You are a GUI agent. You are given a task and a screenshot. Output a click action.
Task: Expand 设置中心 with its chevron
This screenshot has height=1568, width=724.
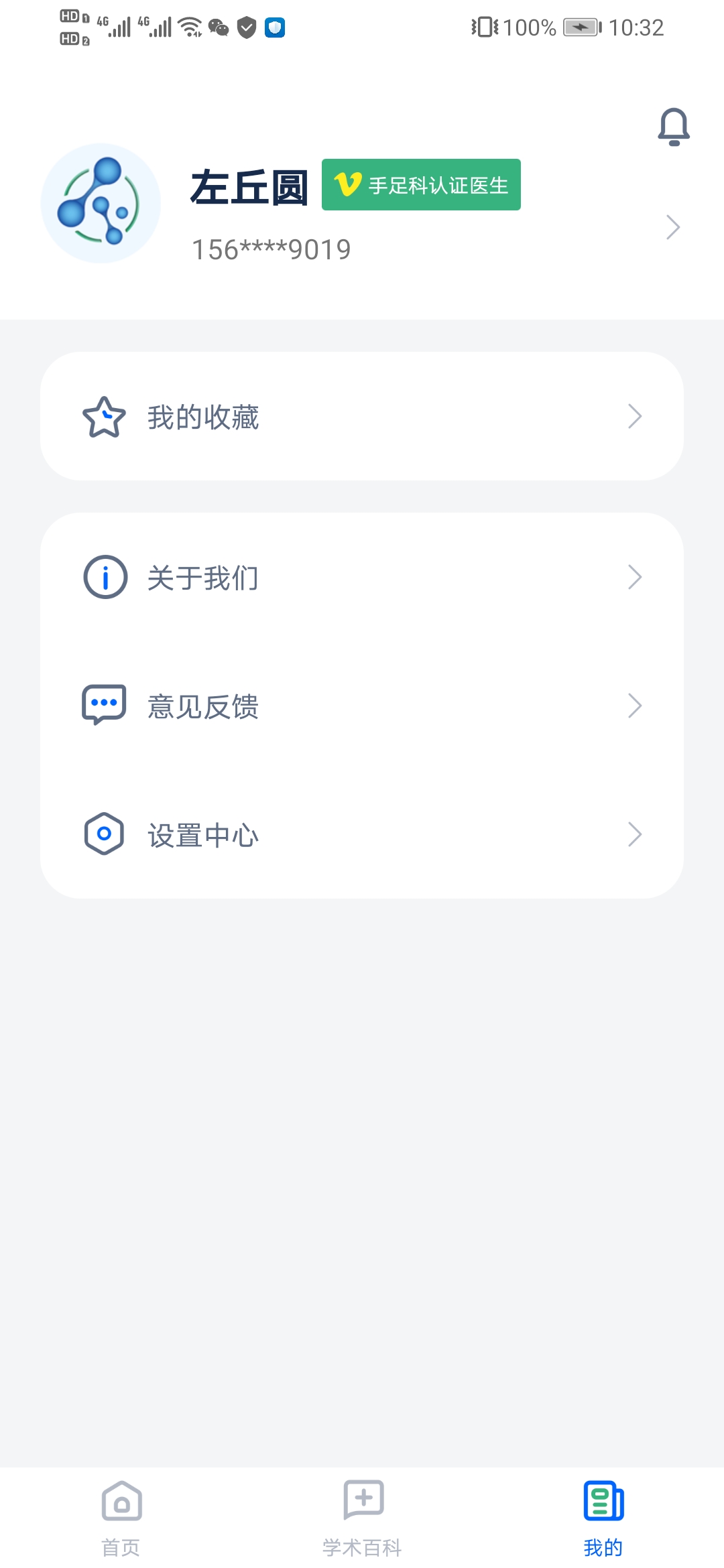pos(635,833)
